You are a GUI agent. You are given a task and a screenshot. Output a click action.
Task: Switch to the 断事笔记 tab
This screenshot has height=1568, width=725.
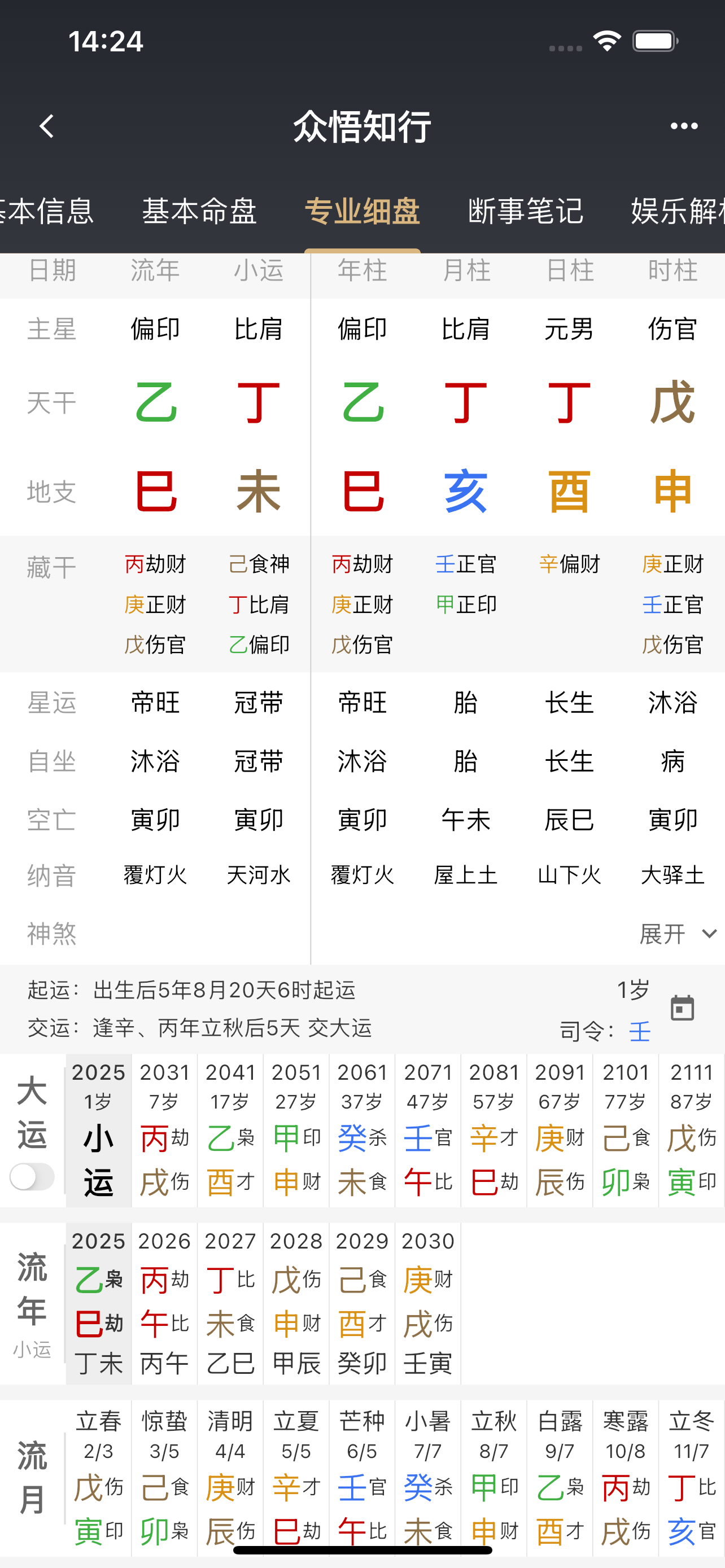[525, 211]
